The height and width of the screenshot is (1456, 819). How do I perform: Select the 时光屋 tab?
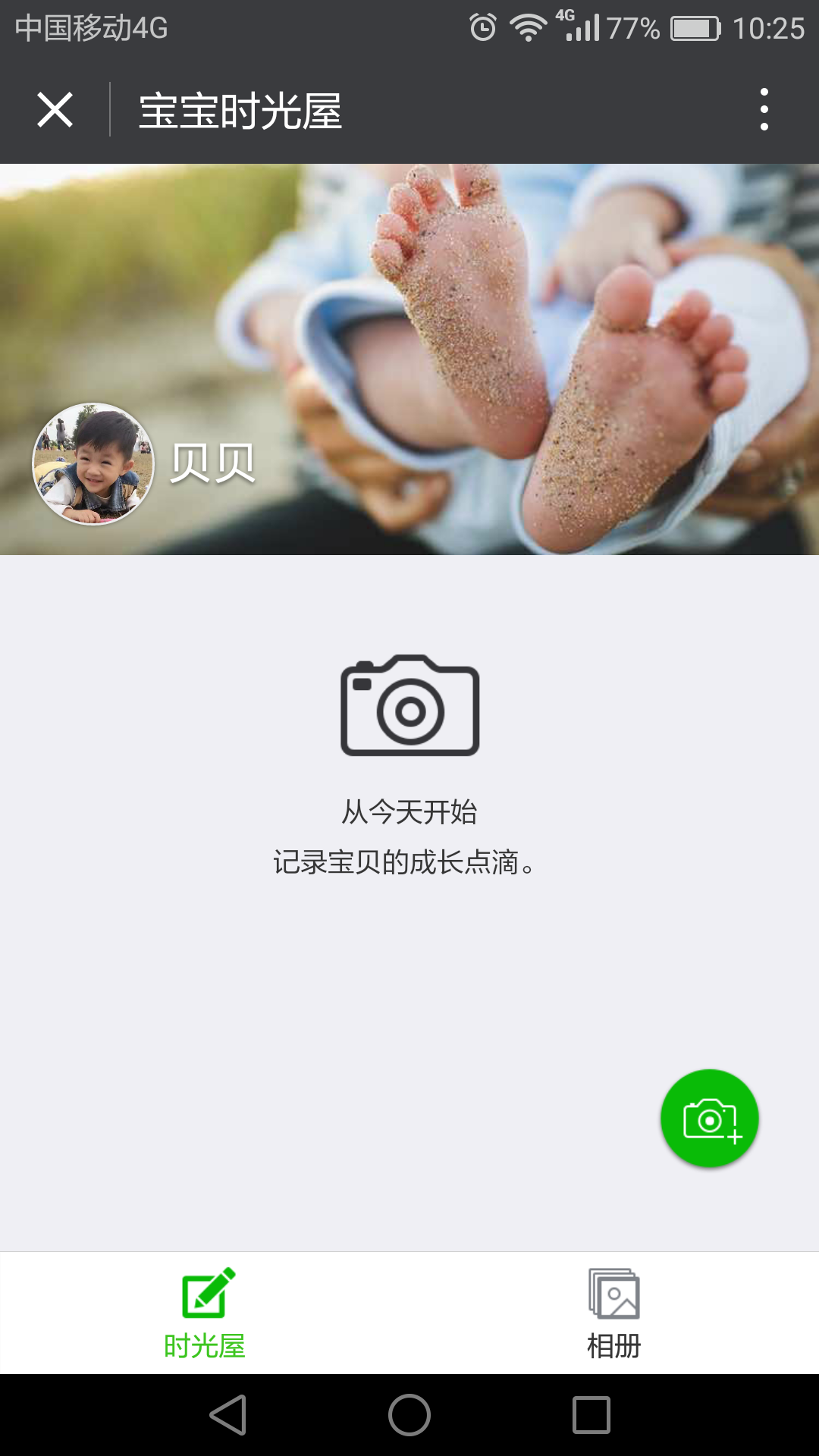(x=205, y=1314)
